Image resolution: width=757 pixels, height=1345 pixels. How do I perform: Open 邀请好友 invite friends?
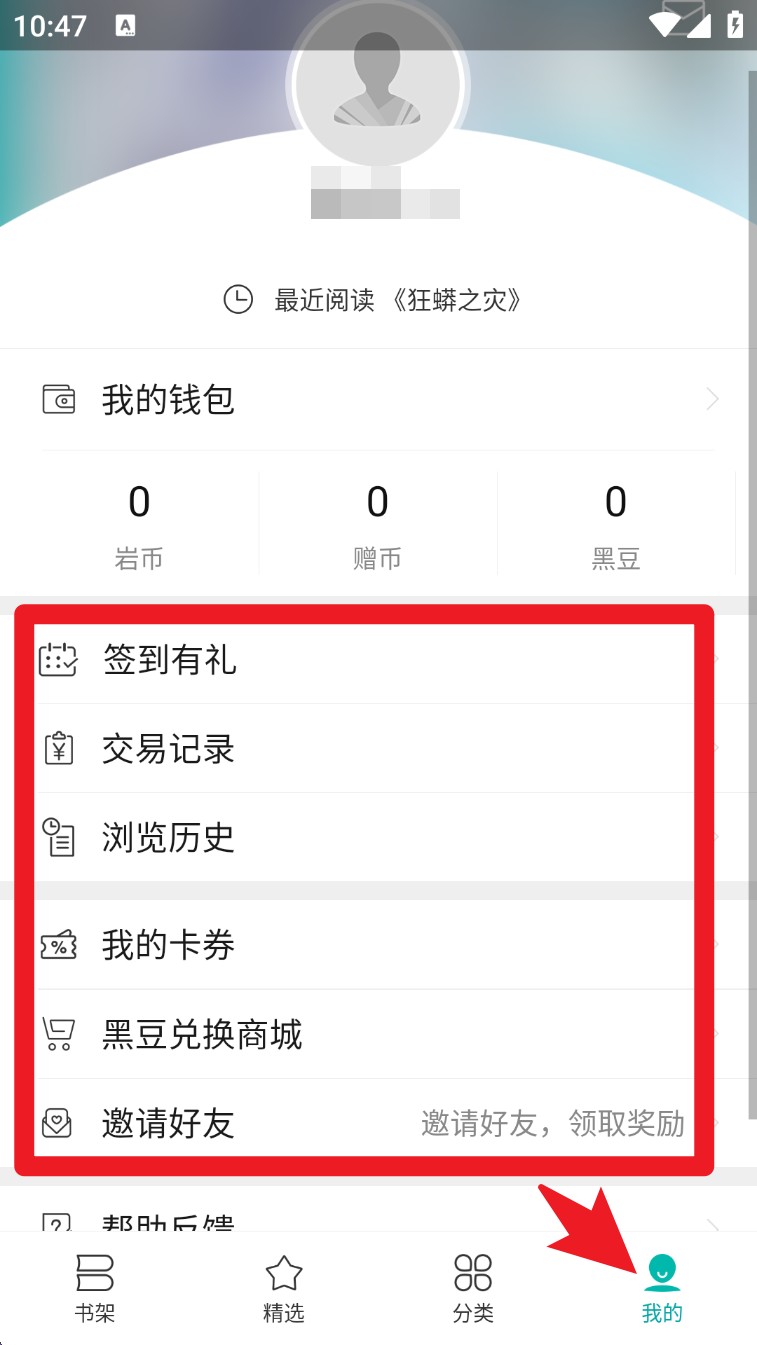tap(378, 1123)
